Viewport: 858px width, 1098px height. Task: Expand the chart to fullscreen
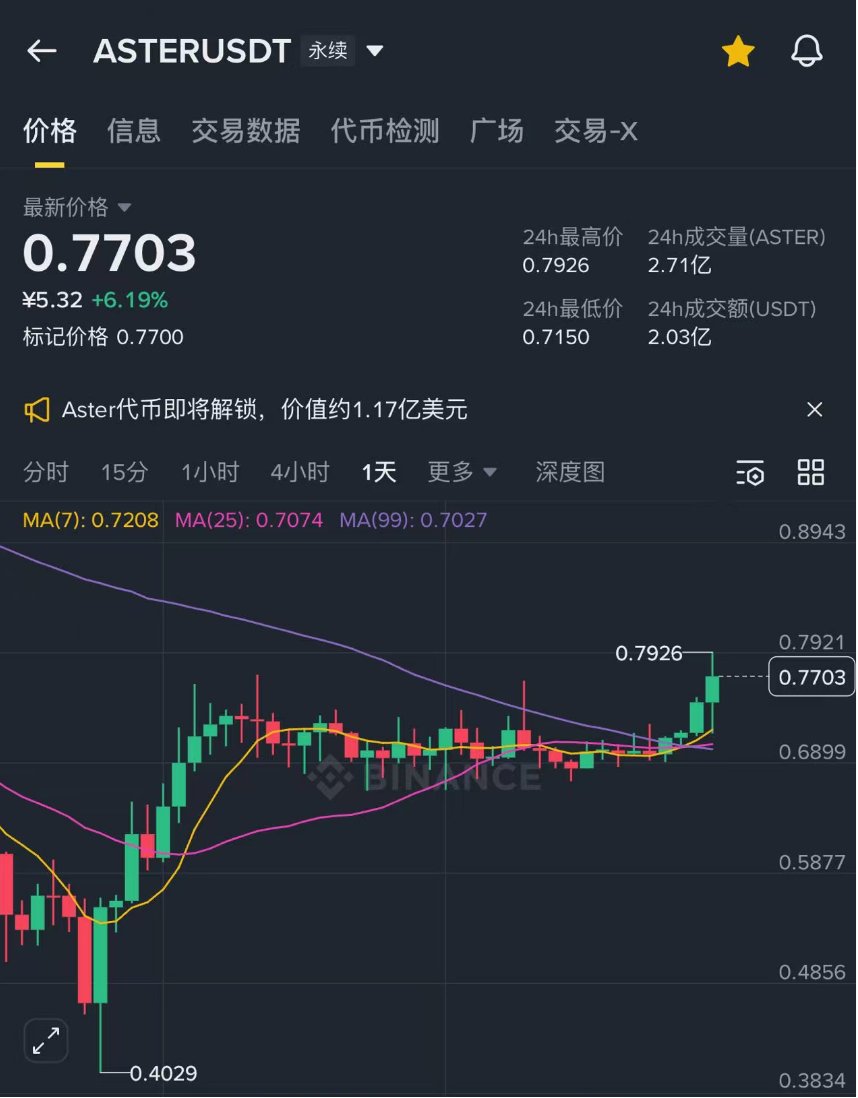tap(46, 1041)
